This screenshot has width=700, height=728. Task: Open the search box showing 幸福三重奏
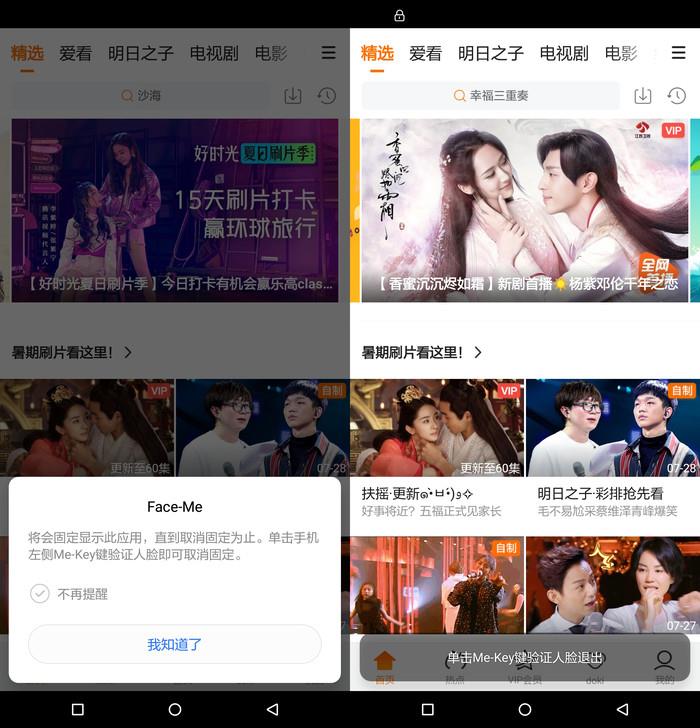(x=490, y=96)
